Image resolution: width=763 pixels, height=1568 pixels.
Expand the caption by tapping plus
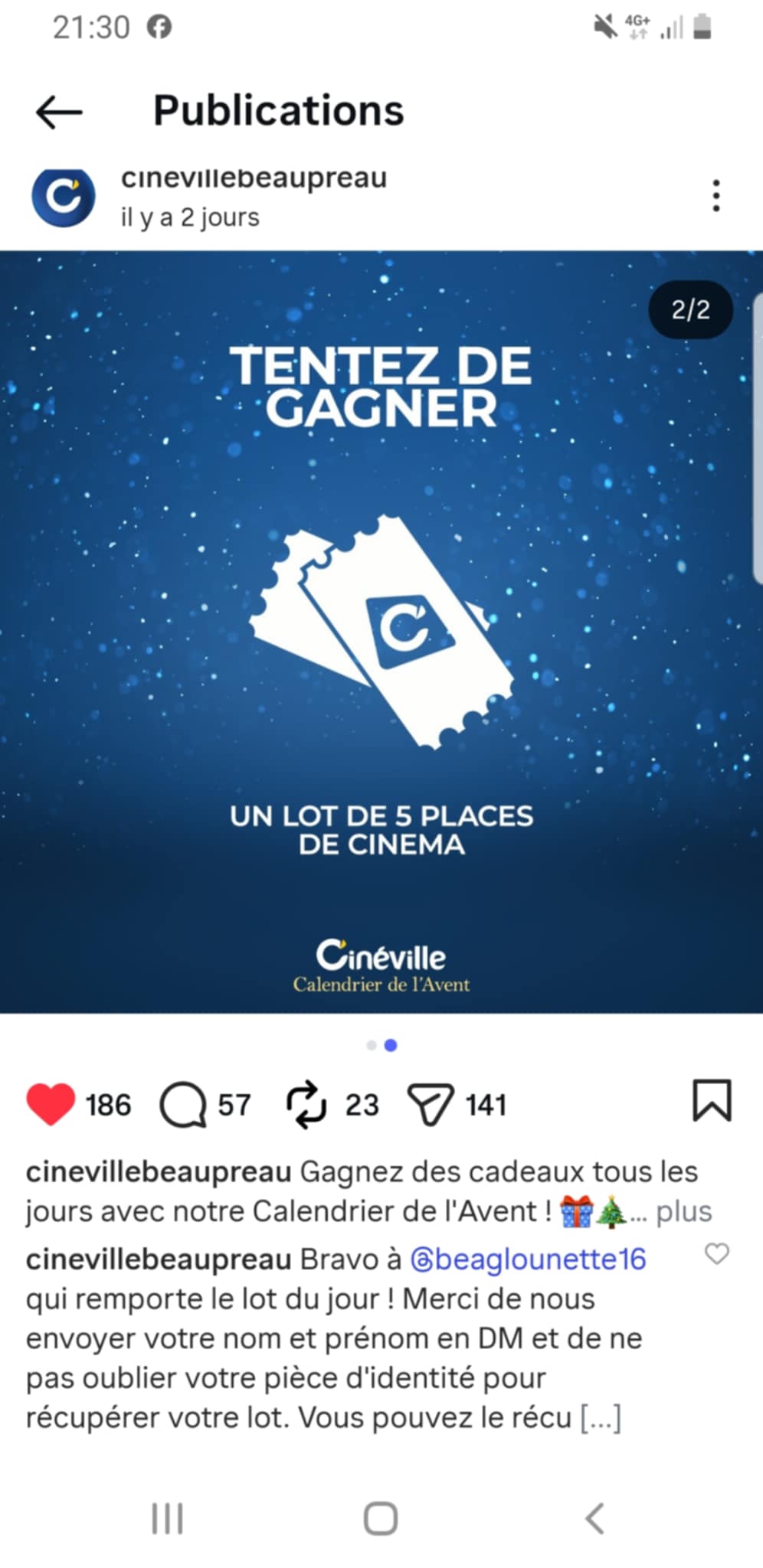(x=683, y=1211)
